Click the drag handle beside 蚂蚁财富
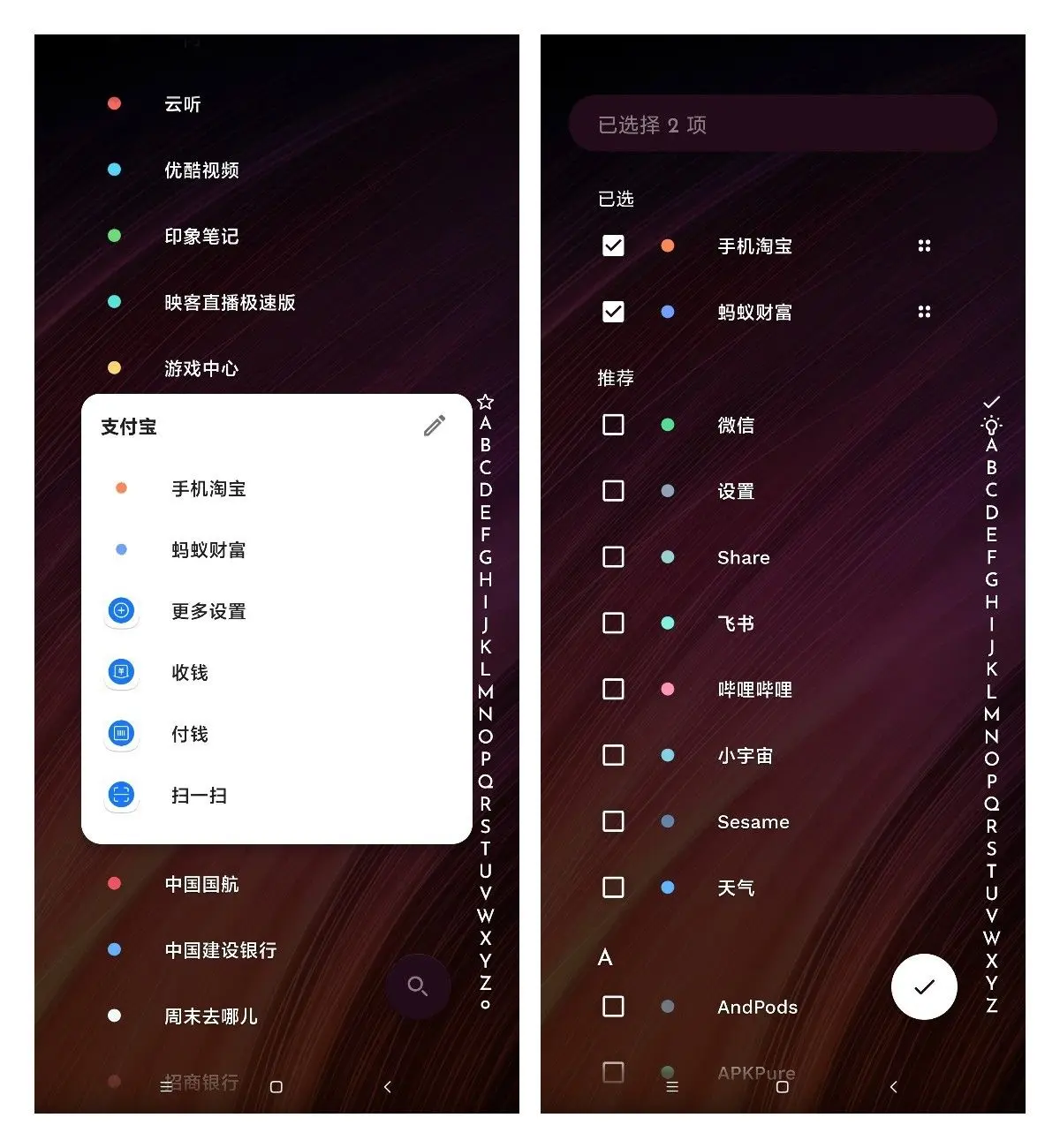This screenshot has width=1060, height=1148. click(924, 312)
